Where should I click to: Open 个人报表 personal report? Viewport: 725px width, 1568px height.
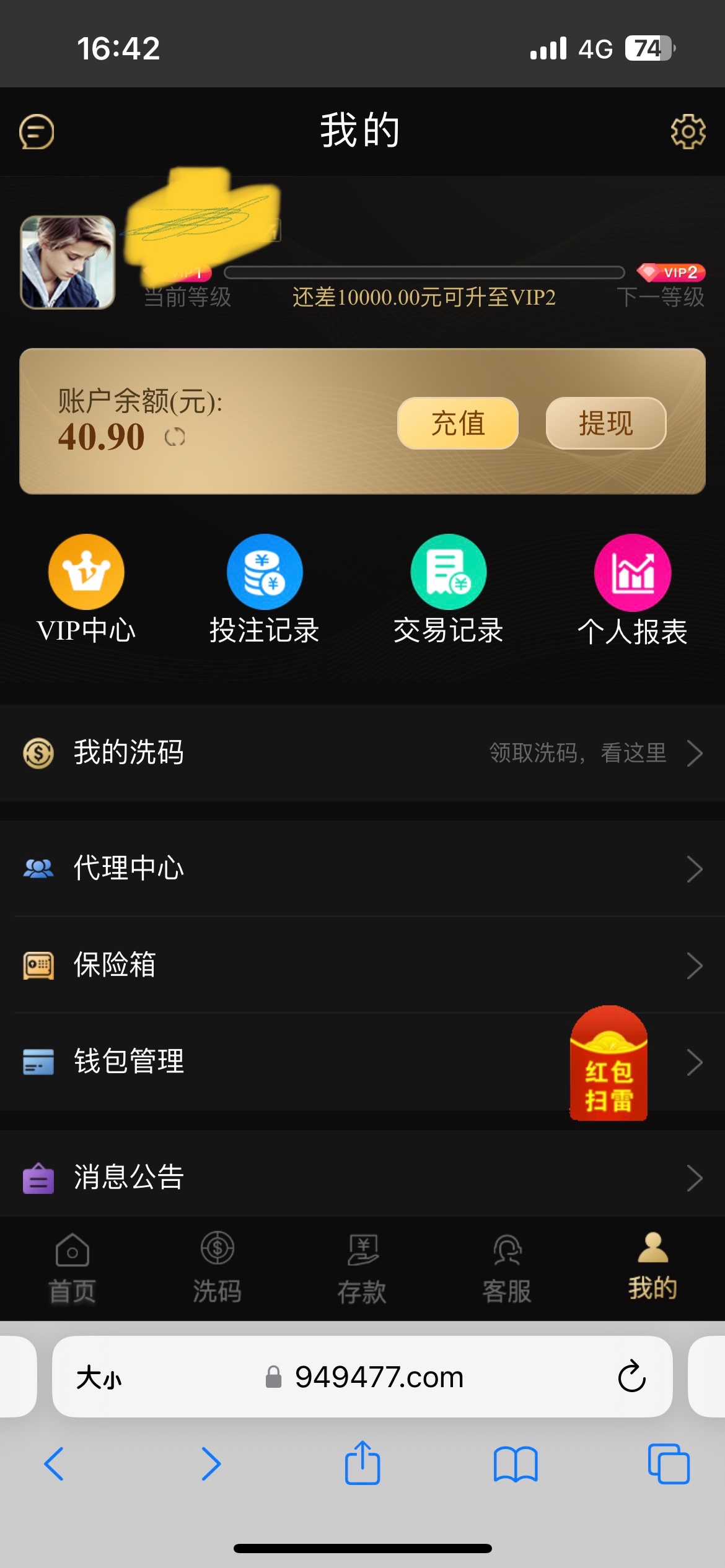click(x=632, y=590)
